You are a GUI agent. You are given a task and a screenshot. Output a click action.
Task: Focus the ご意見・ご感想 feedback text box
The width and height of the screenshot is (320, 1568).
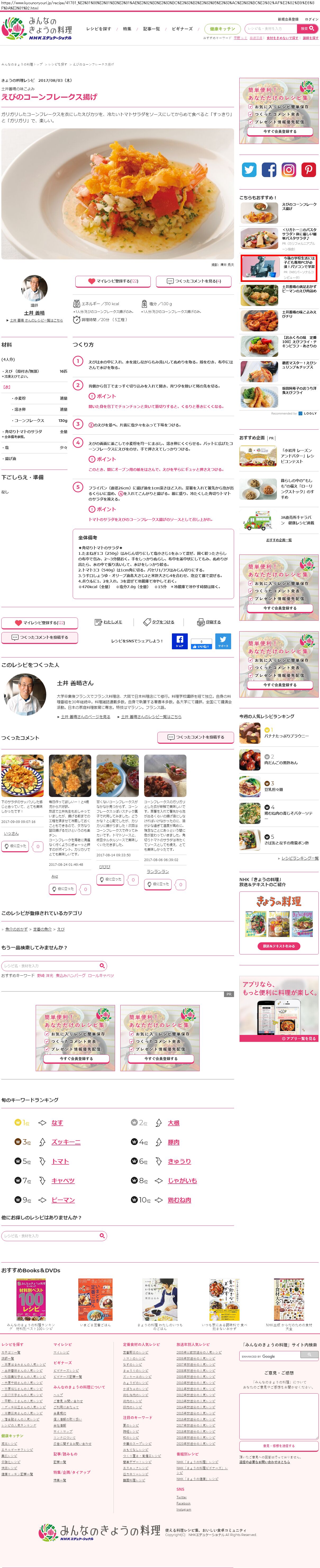point(278,1415)
